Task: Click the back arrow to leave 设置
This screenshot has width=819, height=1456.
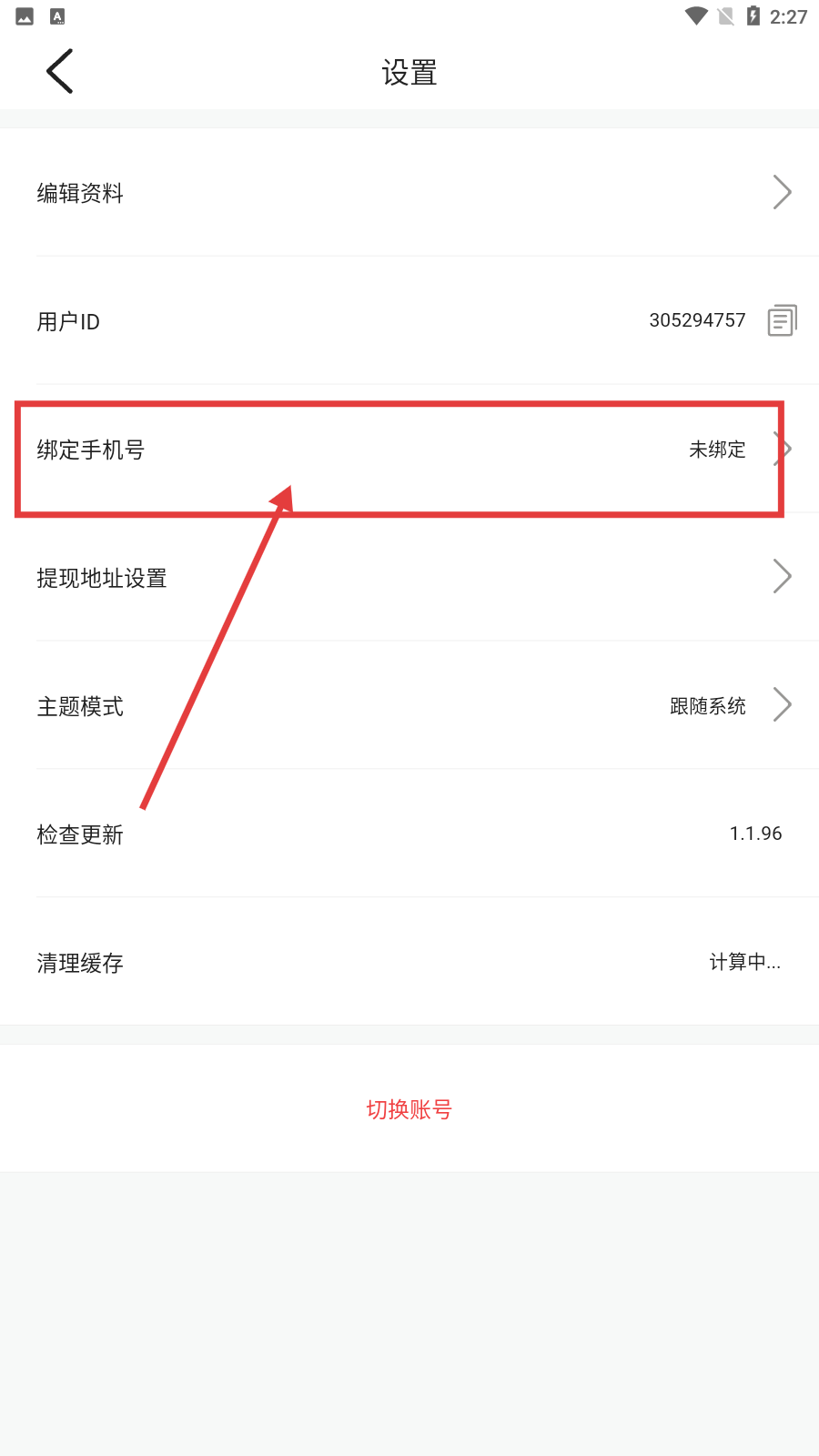Action: [58, 70]
